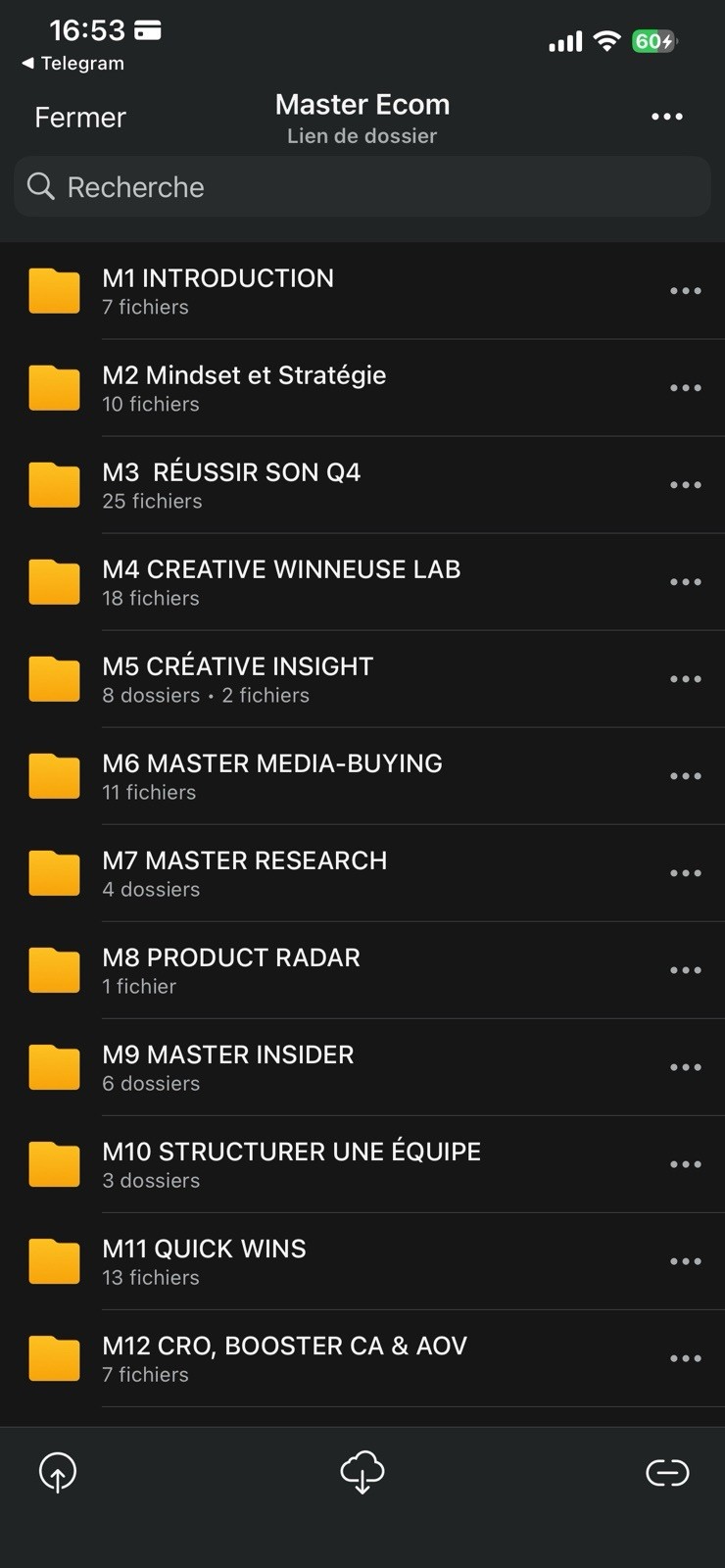This screenshot has width=725, height=1568.
Task: Open the M2 Mindset et Stratégie folder
Action: click(244, 388)
